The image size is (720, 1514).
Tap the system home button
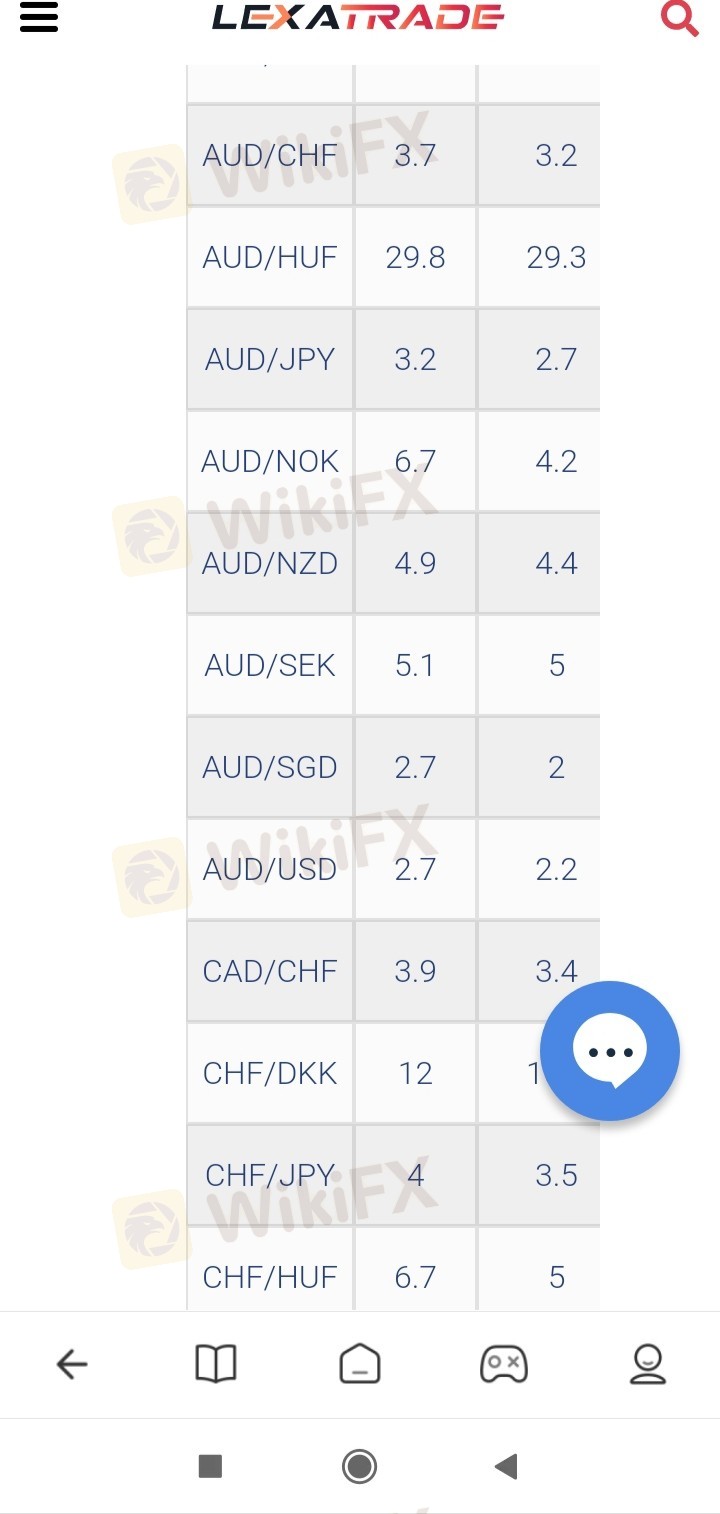360,1466
